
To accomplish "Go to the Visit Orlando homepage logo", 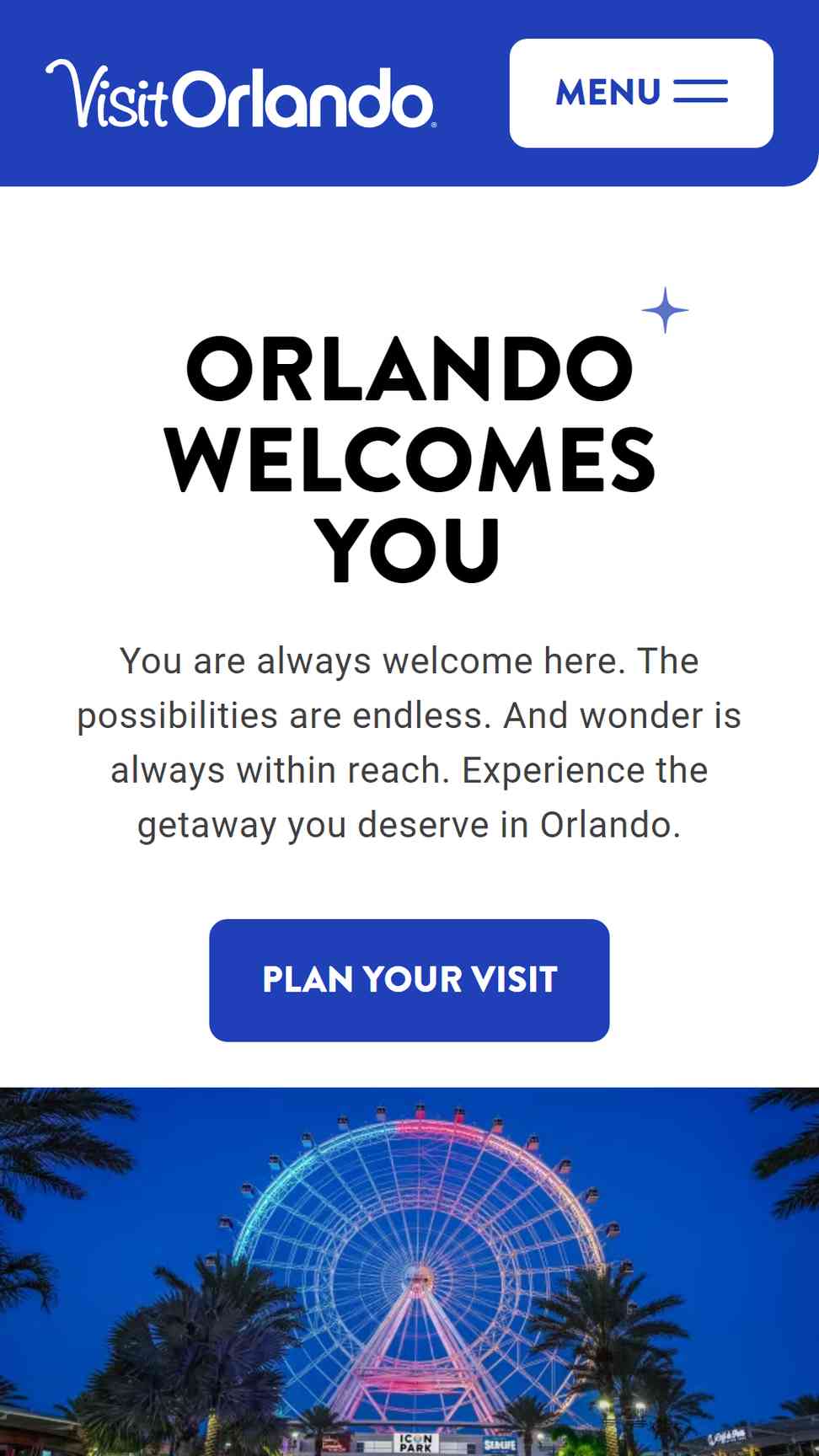I will (241, 94).
